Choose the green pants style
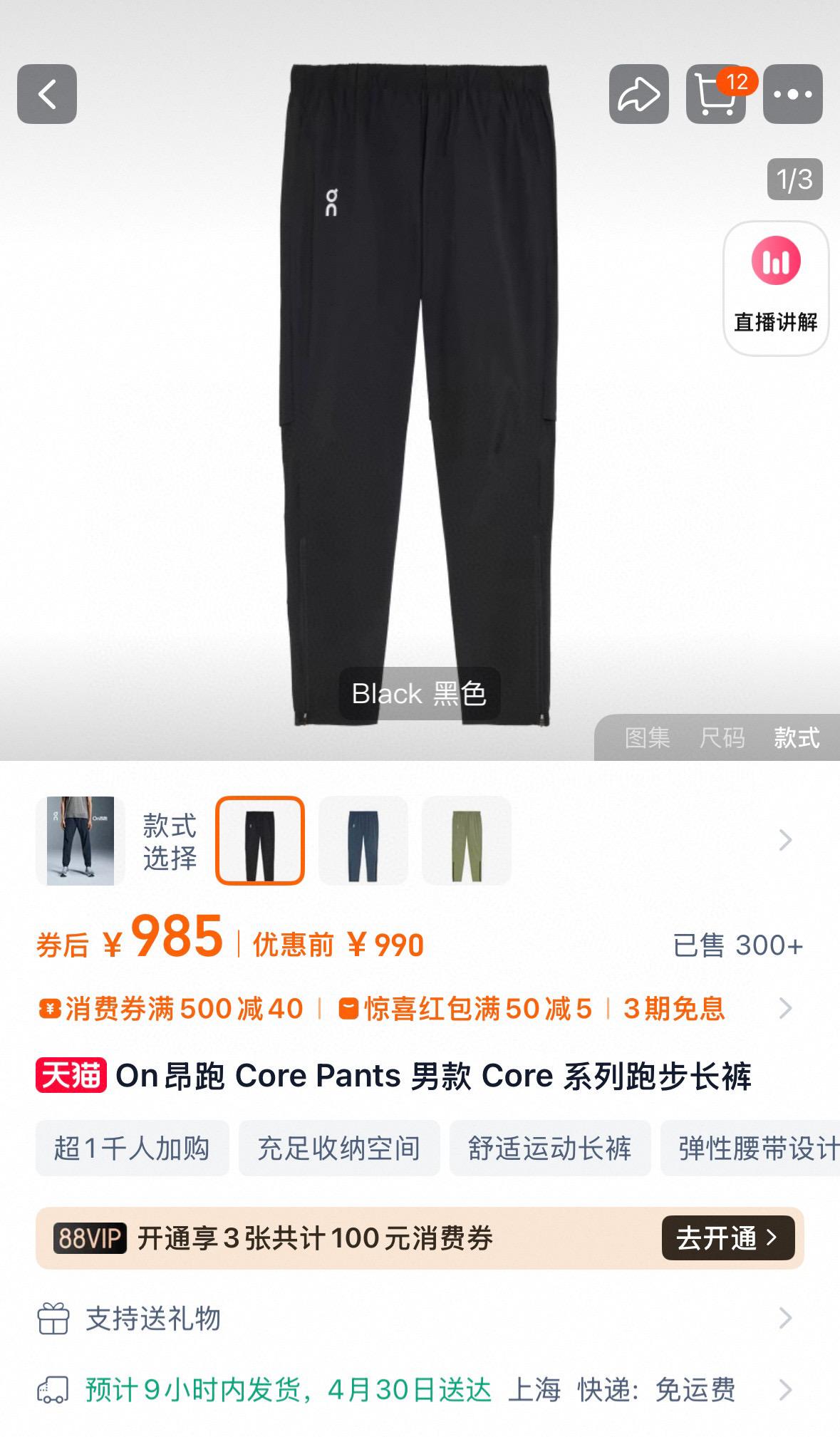Viewport: 840px width, 1437px height. click(x=467, y=841)
